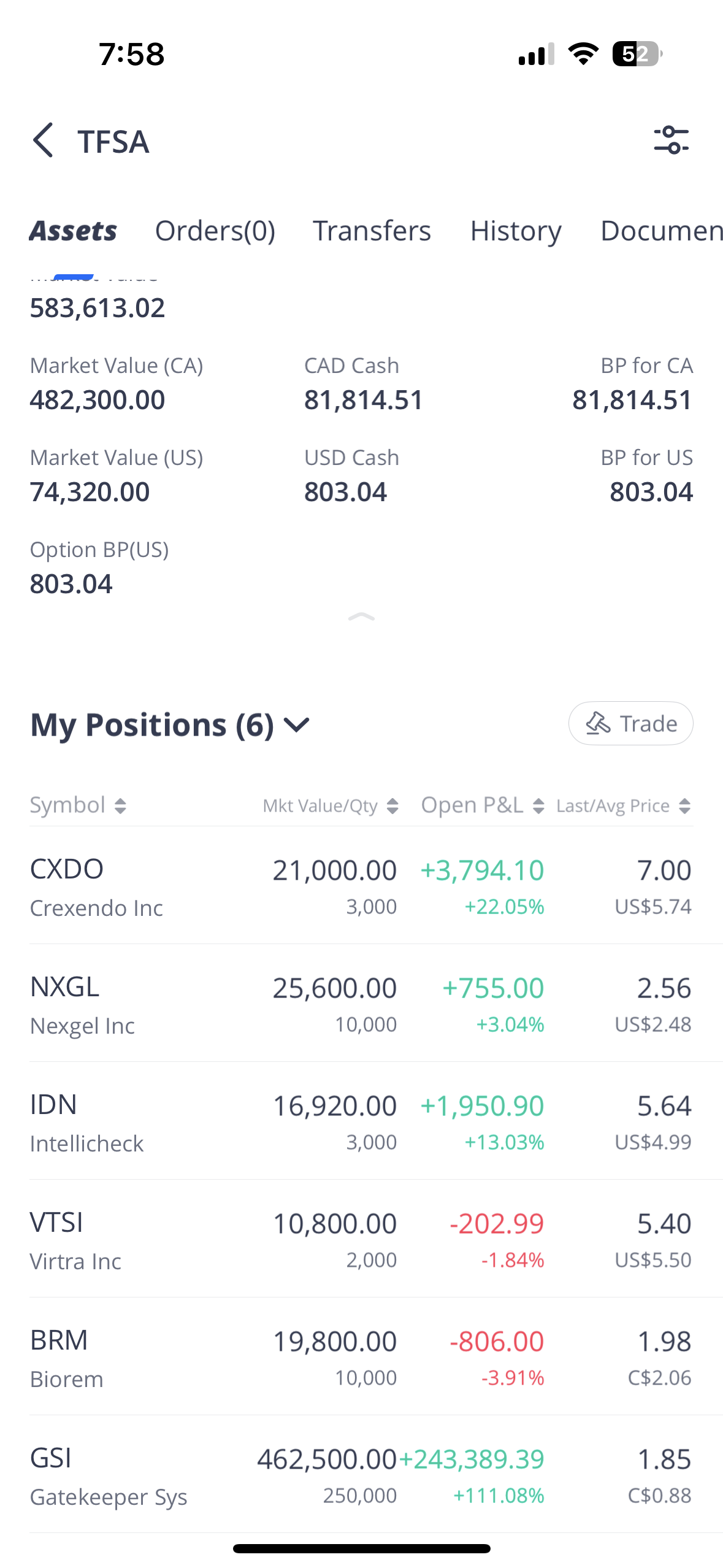Sort positions by Open P&L
This screenshot has width=723, height=1568.
click(x=482, y=805)
